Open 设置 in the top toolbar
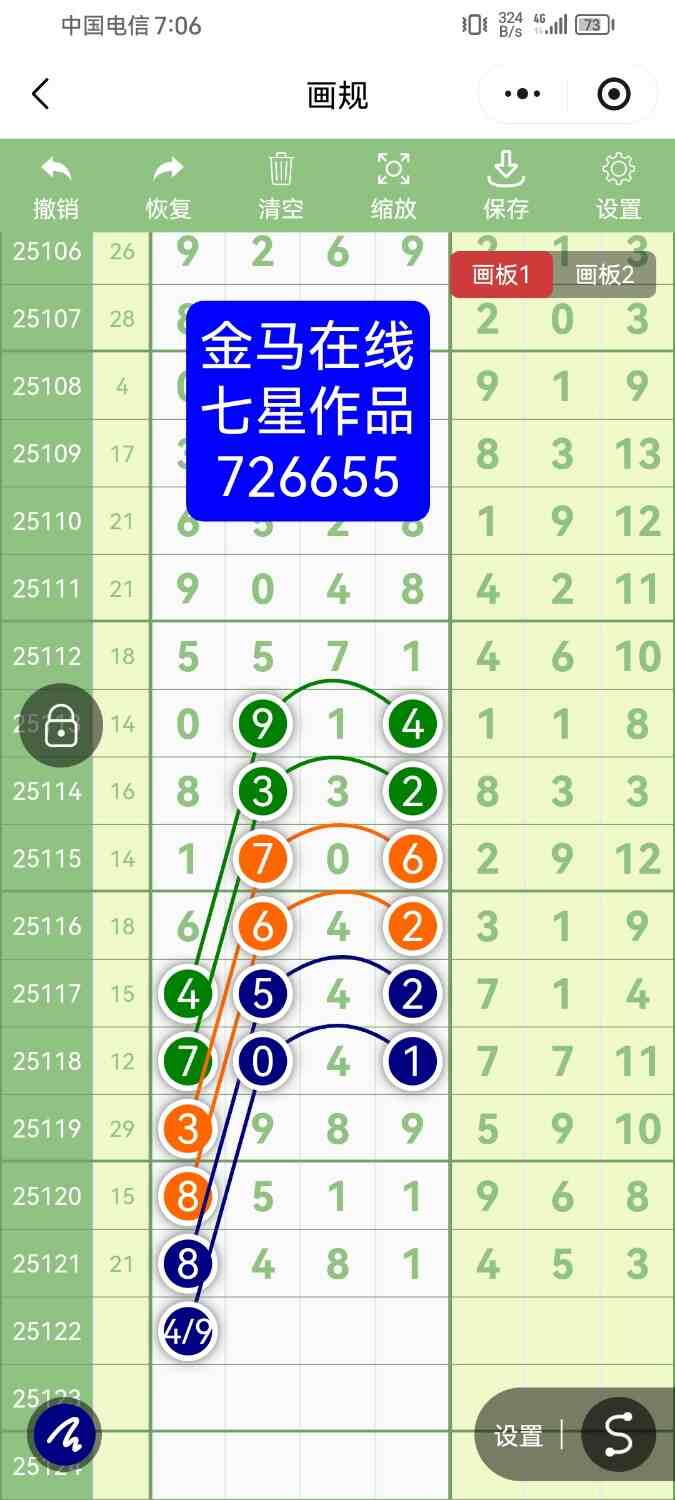 (618, 187)
